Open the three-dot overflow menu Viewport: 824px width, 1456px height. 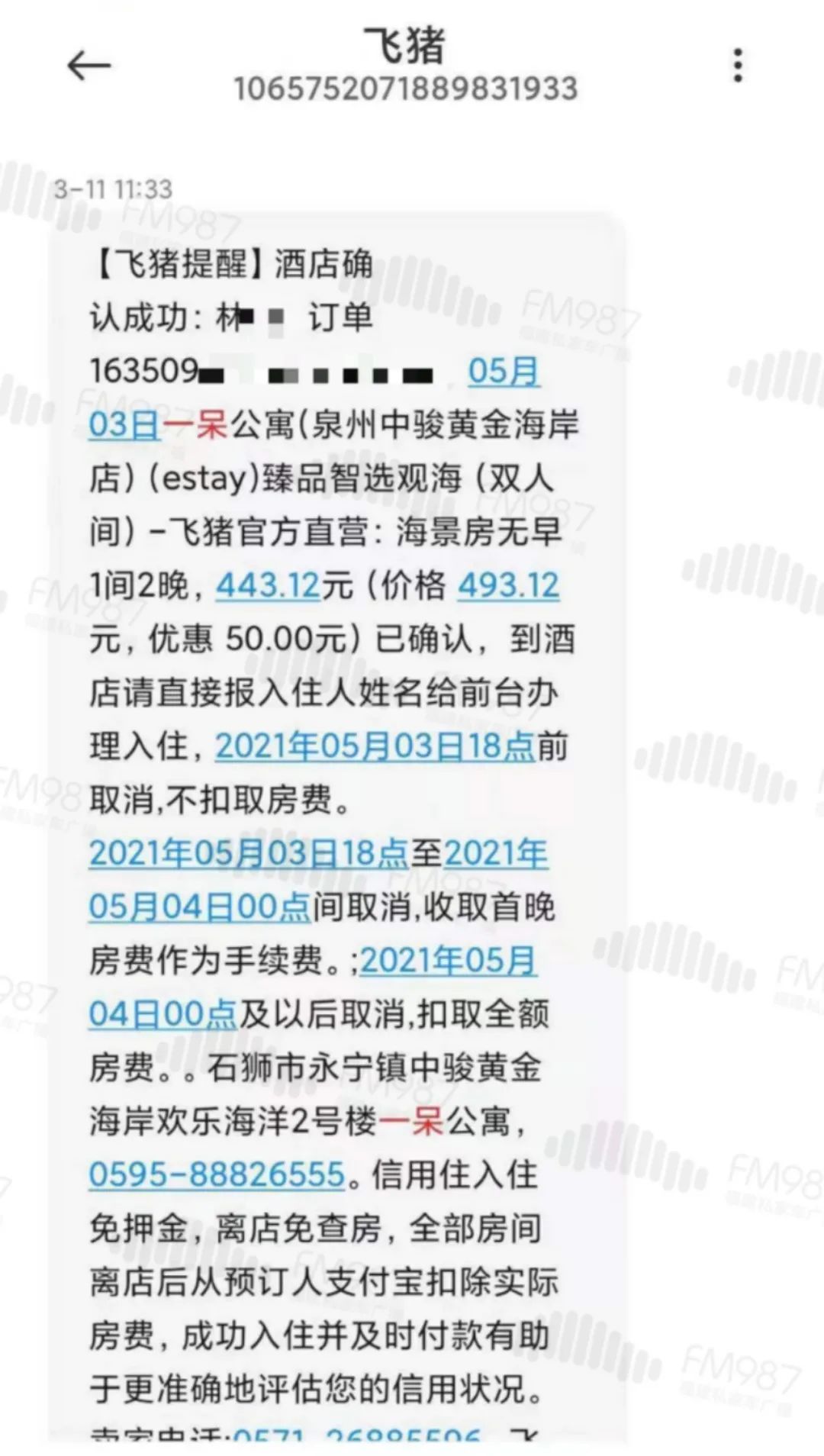[737, 66]
